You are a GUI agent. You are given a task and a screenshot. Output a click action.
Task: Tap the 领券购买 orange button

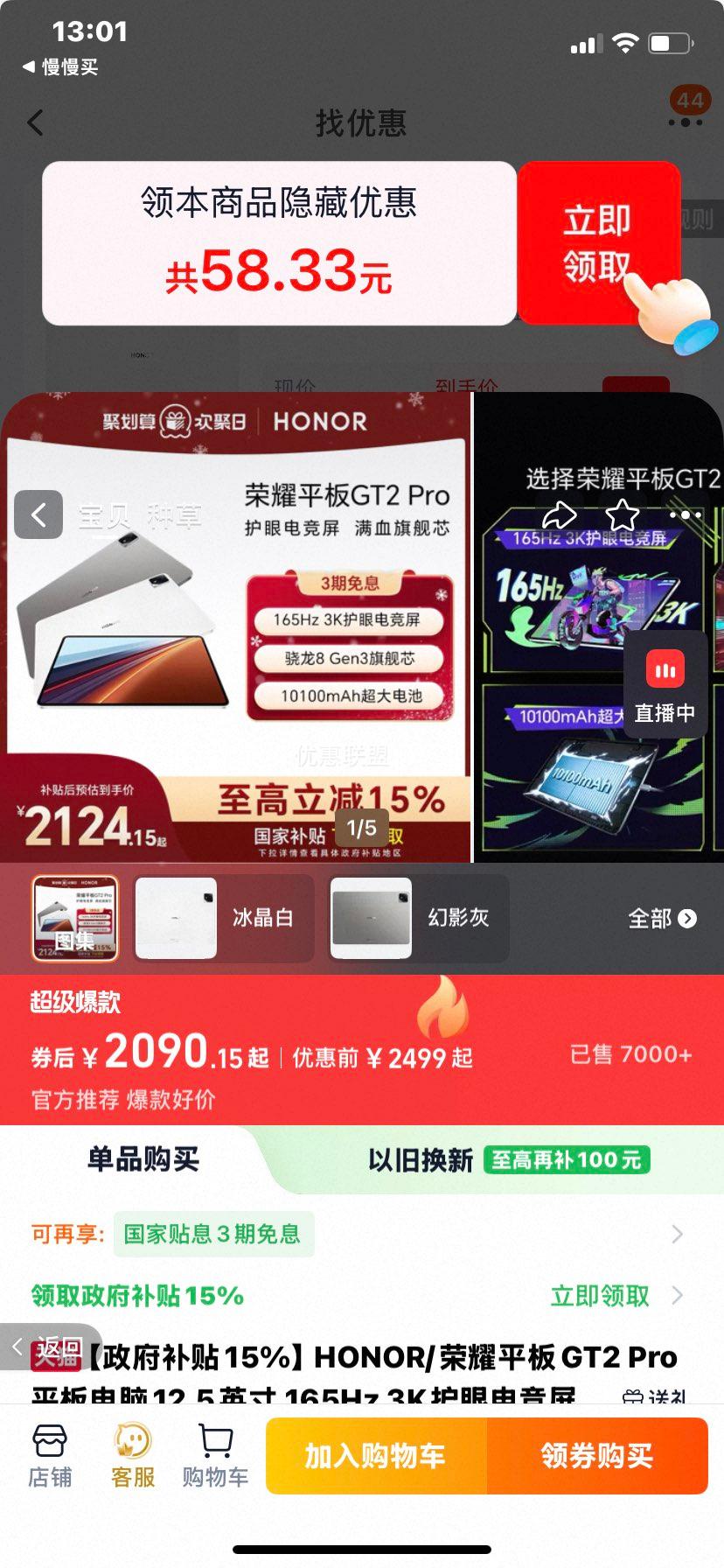click(597, 1454)
